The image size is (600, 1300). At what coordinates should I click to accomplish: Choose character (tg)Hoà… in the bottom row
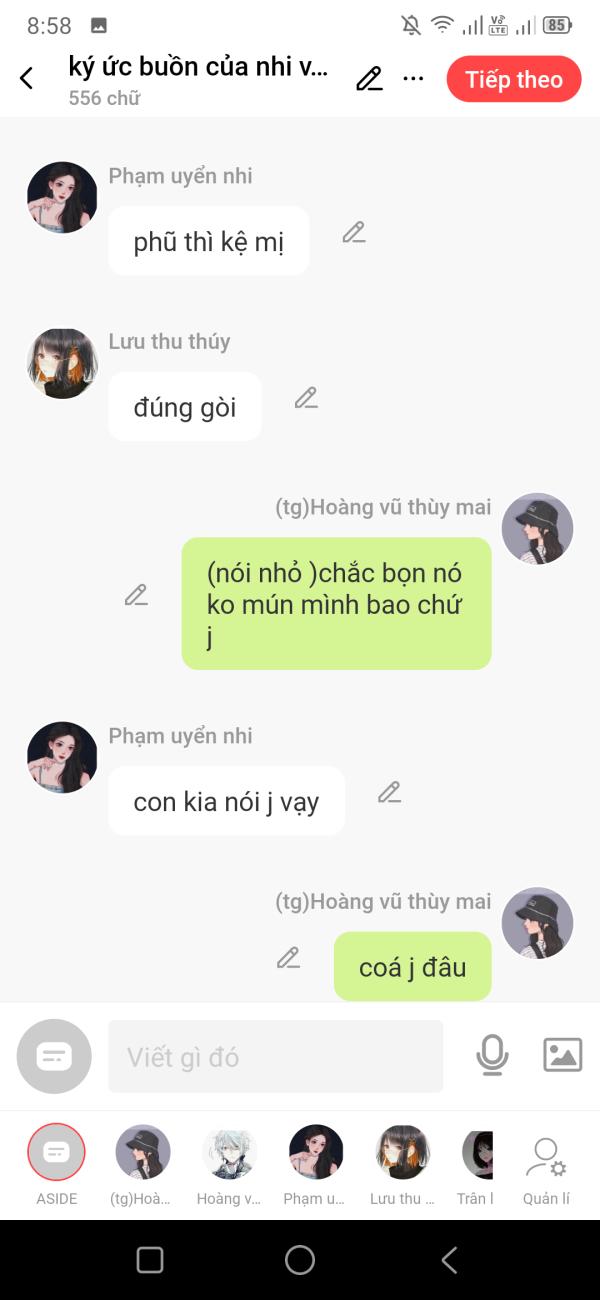pyautogui.click(x=143, y=1165)
